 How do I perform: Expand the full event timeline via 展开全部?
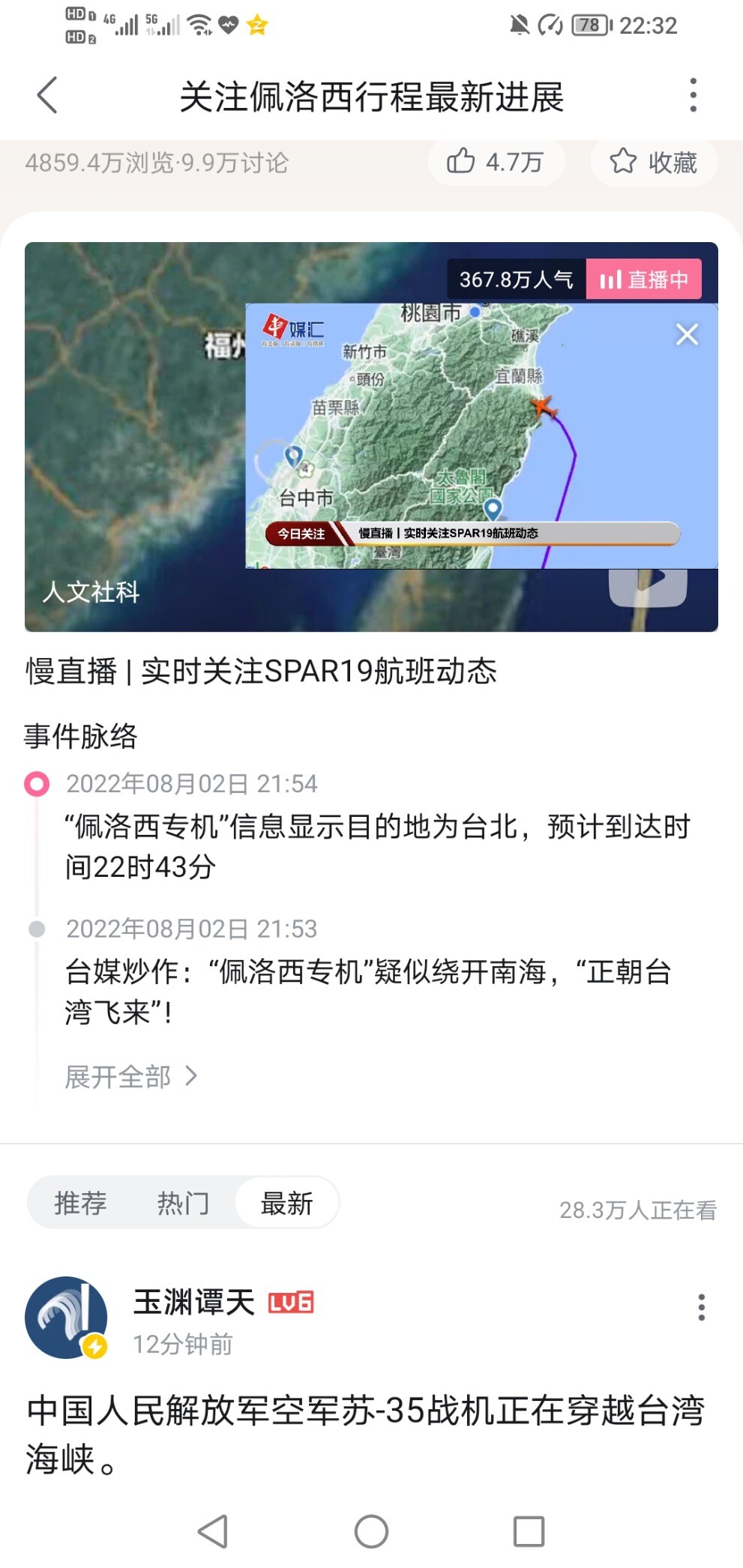132,1077
